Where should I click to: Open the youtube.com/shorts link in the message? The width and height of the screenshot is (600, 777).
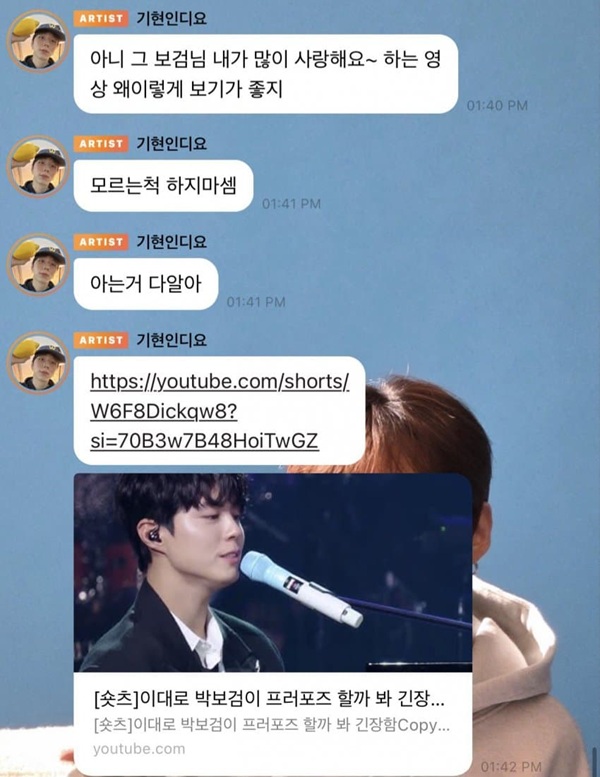pyautogui.click(x=219, y=411)
